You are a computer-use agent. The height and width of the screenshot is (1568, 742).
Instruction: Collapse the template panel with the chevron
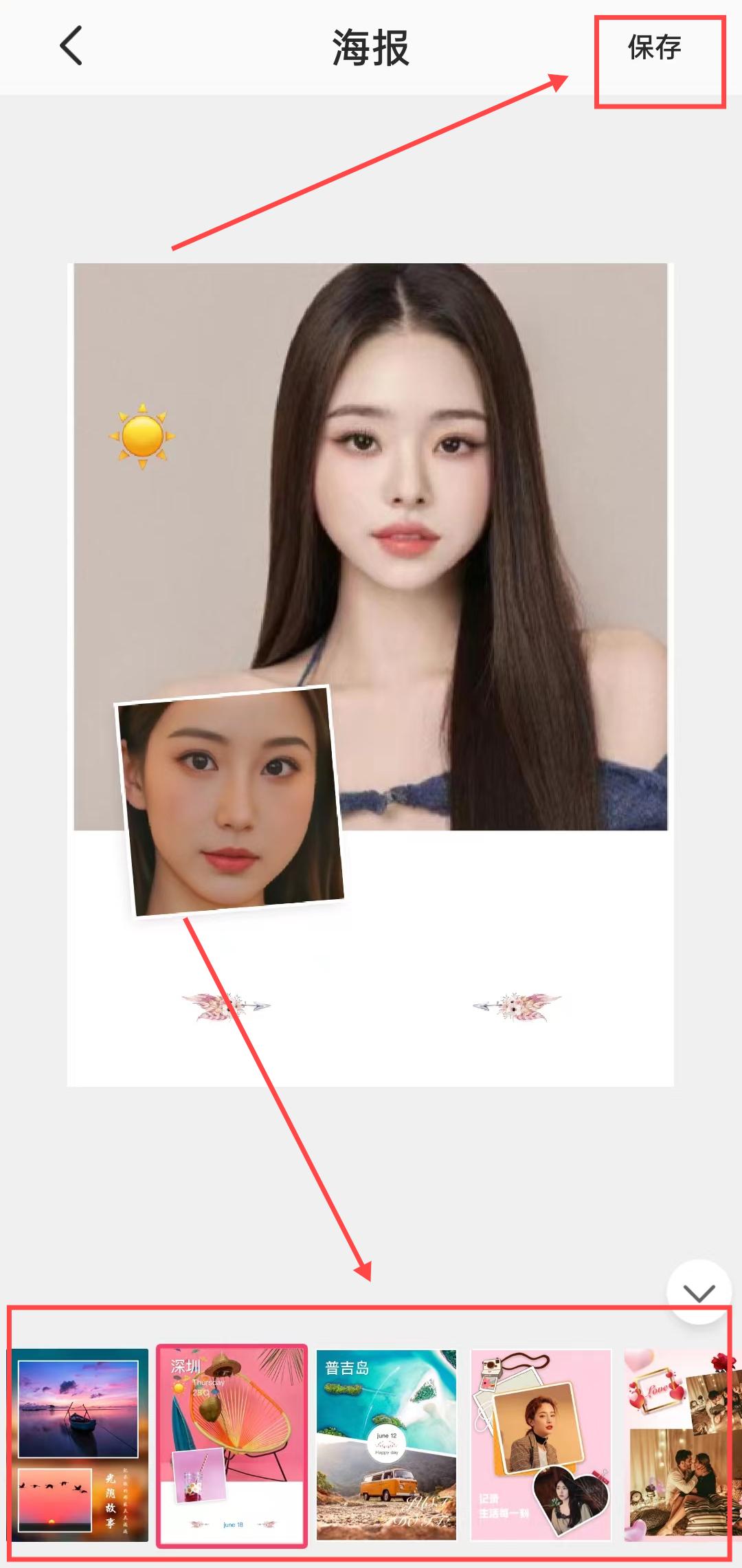pyautogui.click(x=699, y=1292)
